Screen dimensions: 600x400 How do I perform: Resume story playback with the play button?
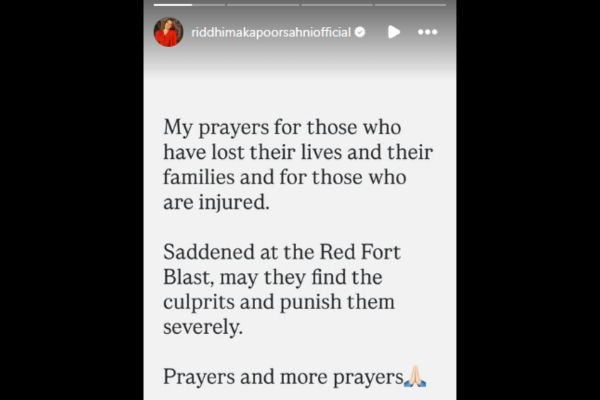[x=394, y=32]
